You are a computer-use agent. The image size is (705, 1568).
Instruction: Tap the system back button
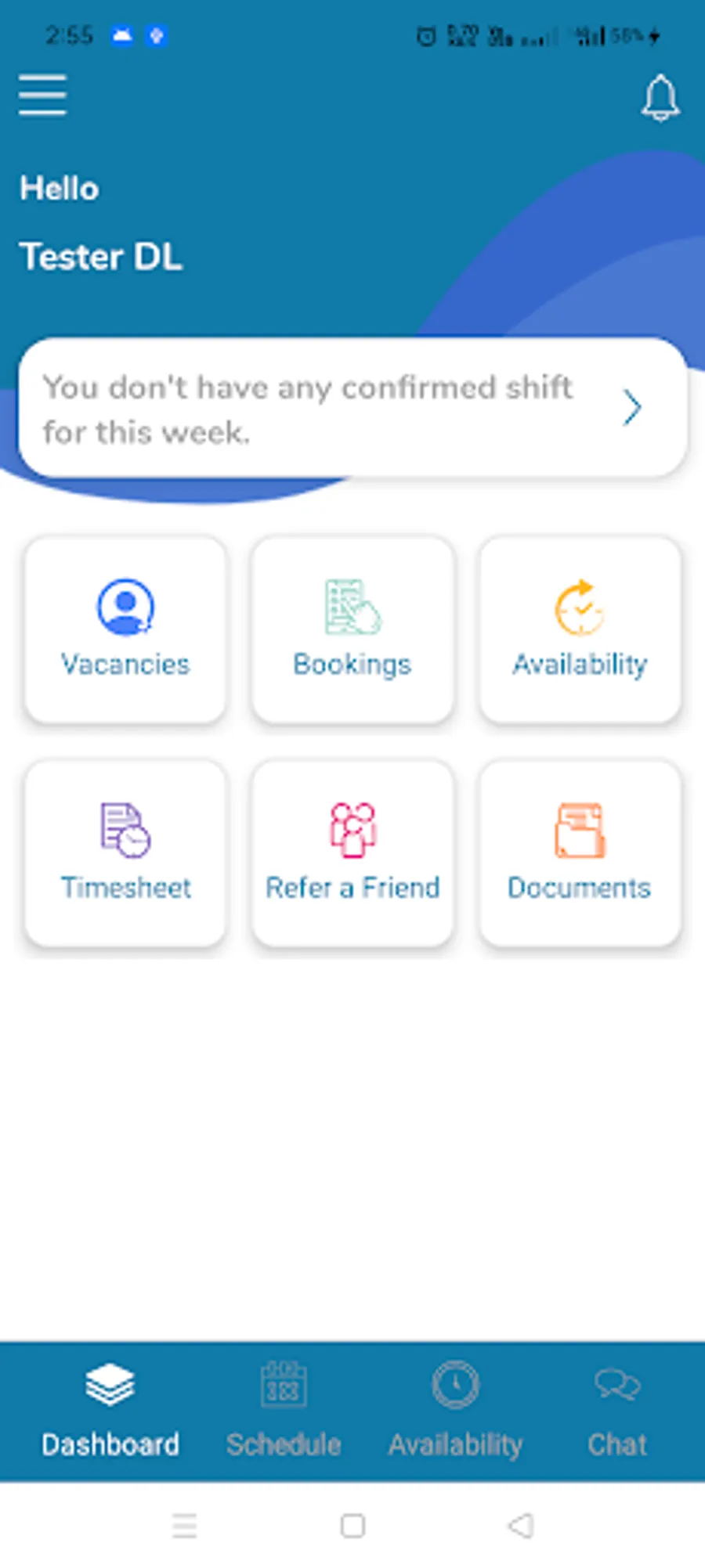pos(521,1525)
